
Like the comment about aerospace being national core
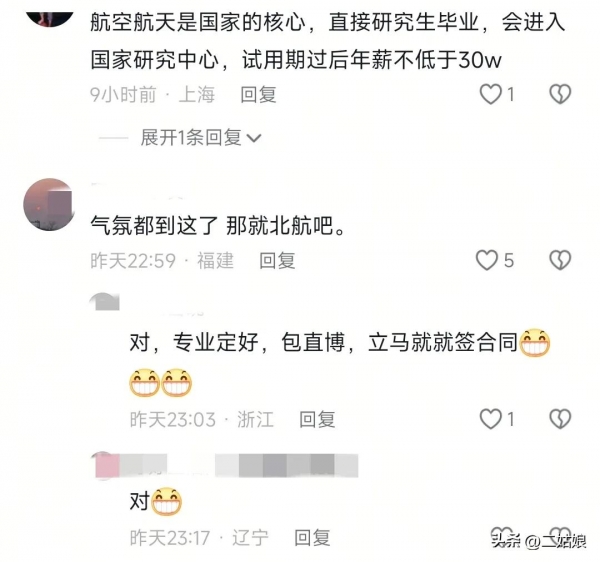pos(491,95)
